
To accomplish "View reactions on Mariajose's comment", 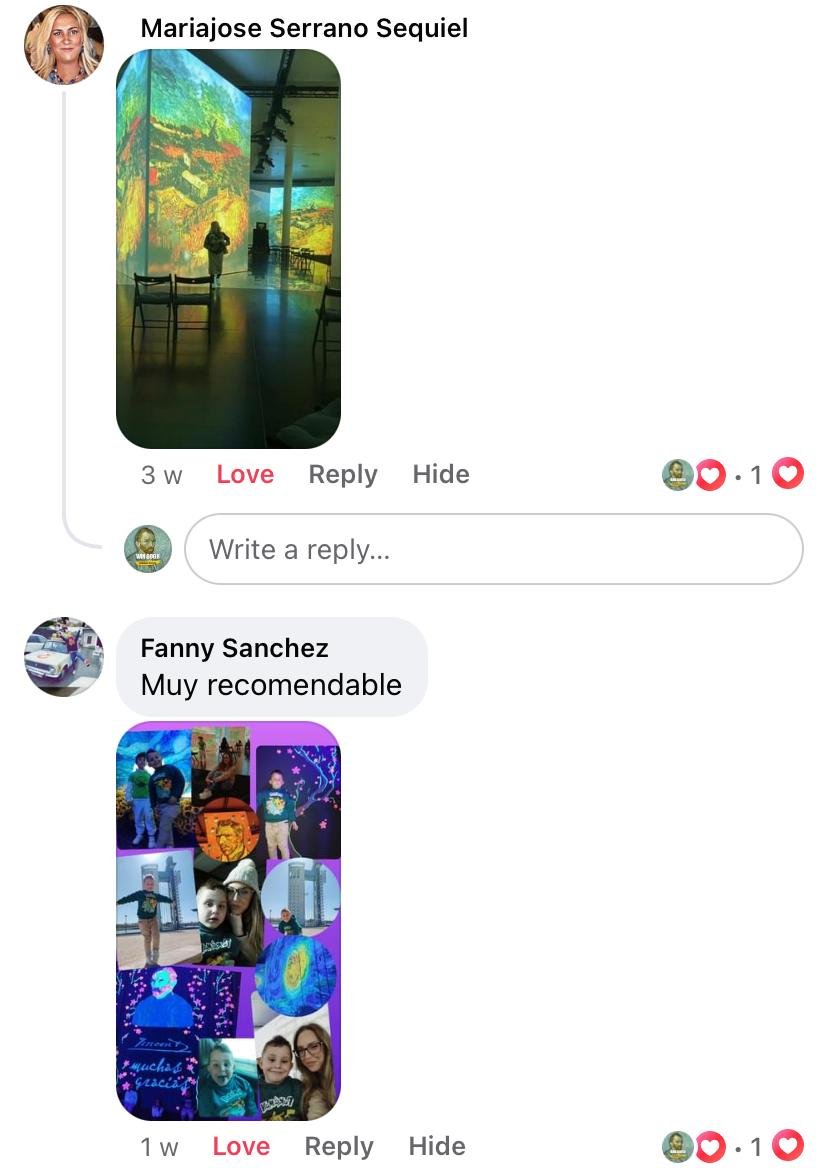I will click(x=732, y=474).
